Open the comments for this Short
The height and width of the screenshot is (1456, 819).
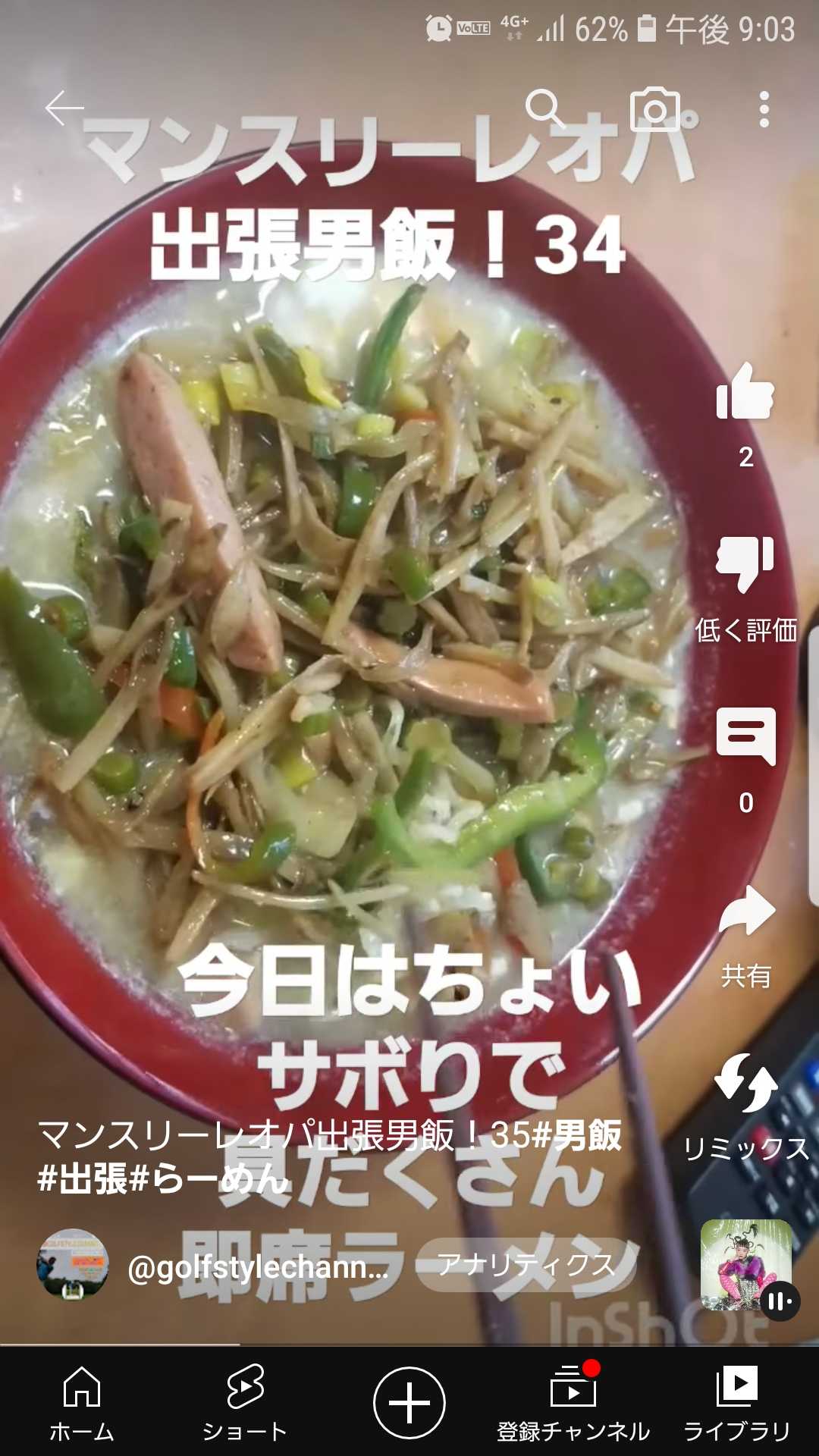(745, 737)
